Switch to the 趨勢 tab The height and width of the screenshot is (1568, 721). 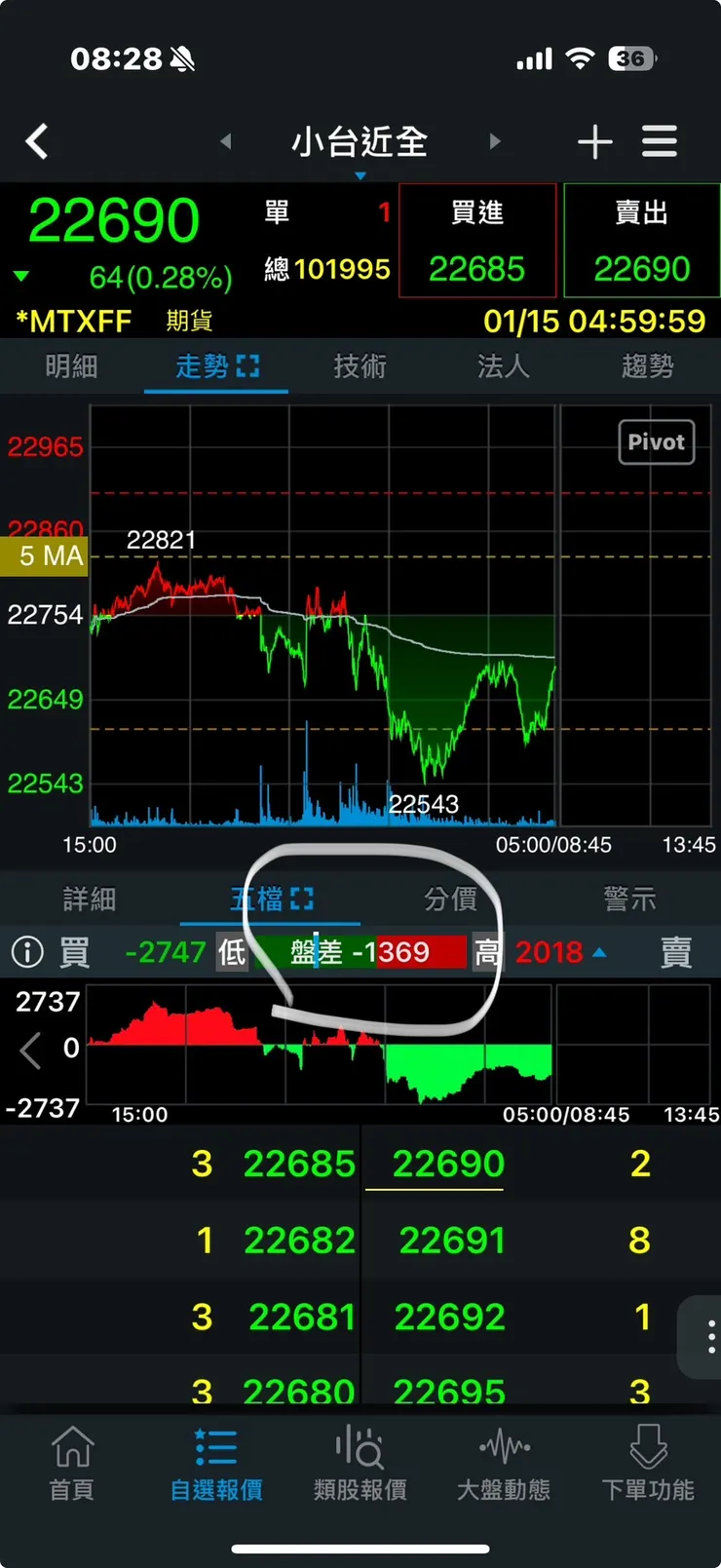click(x=648, y=366)
